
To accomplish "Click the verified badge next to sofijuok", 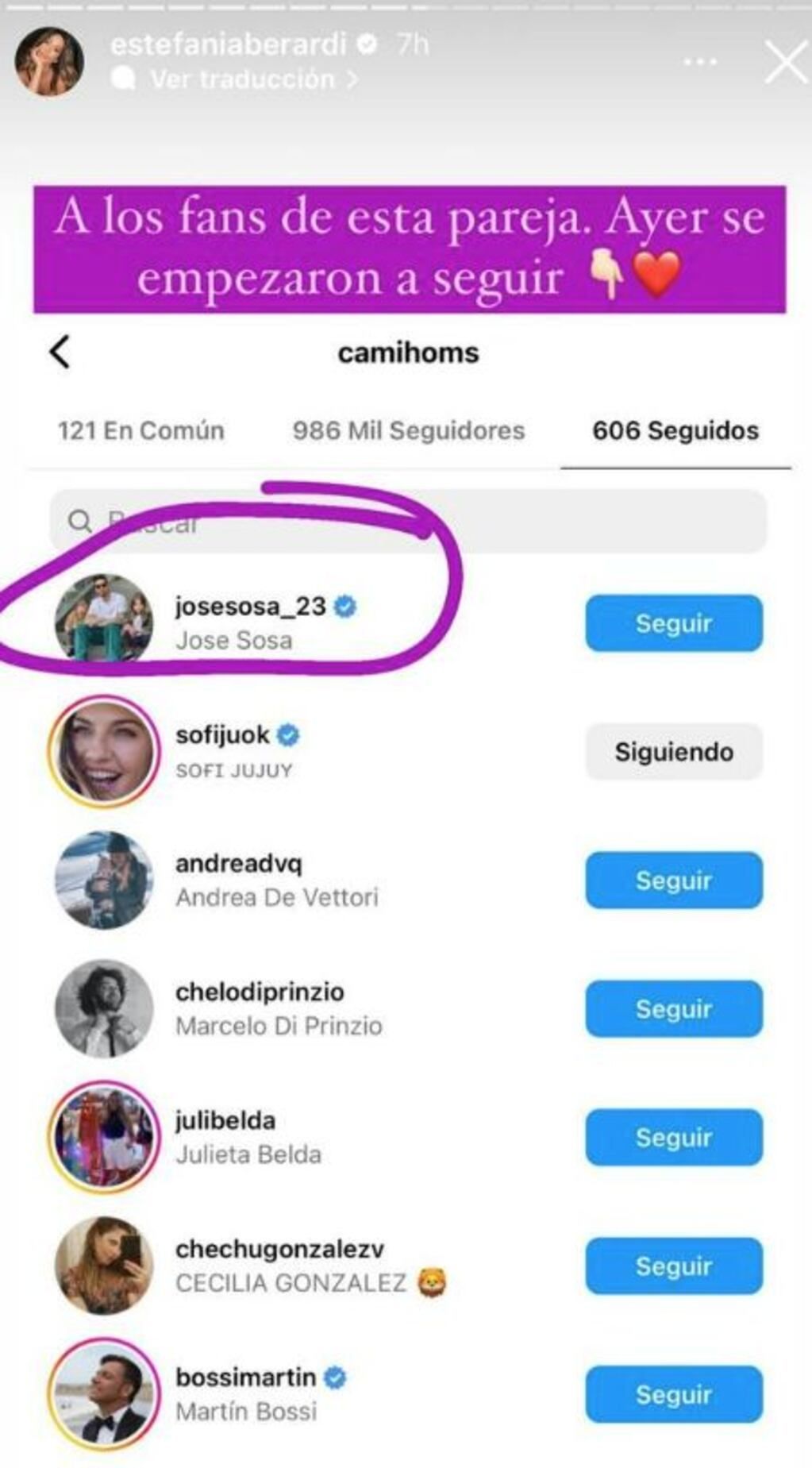I will [287, 735].
